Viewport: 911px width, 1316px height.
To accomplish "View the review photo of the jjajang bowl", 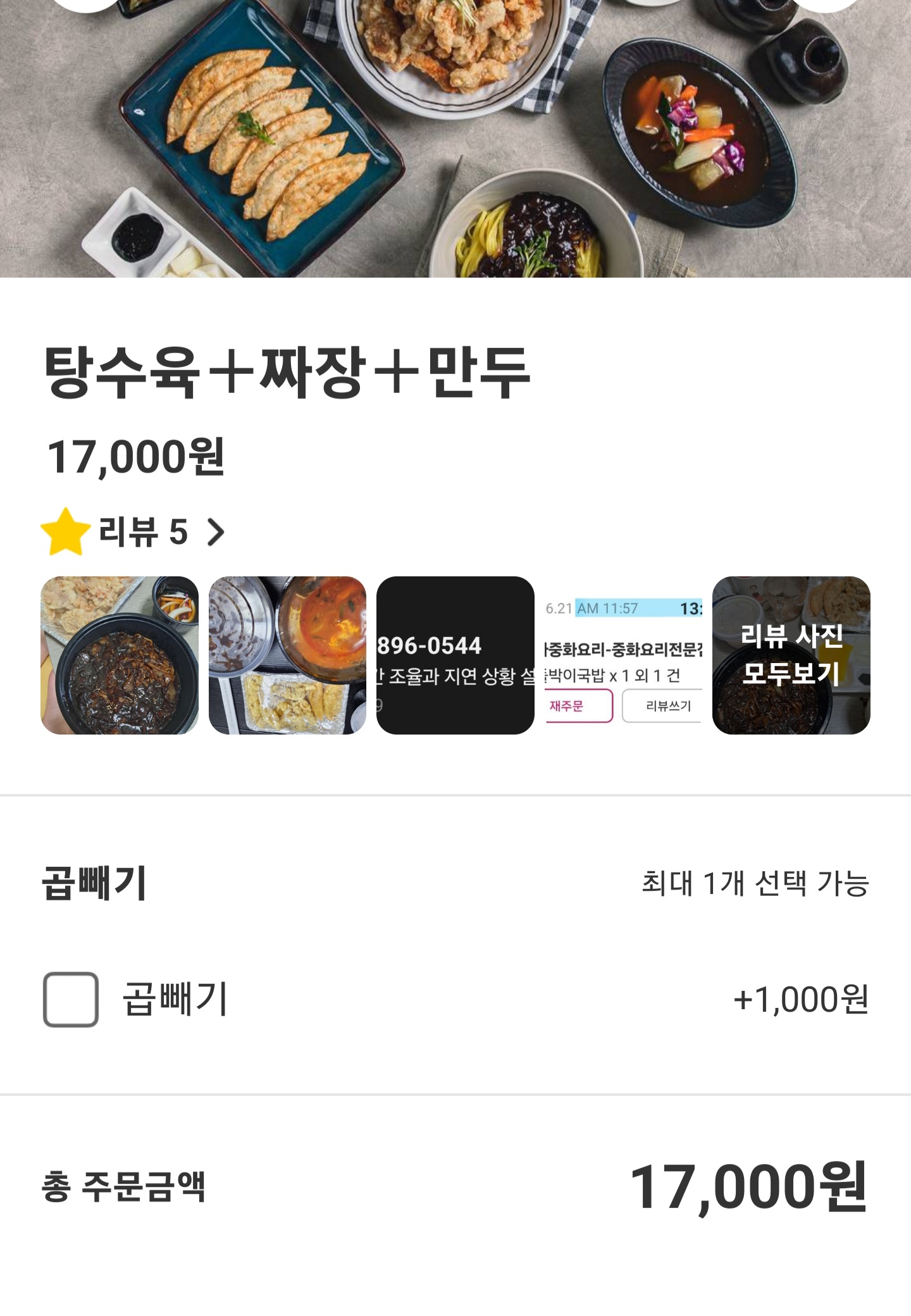I will tap(120, 655).
